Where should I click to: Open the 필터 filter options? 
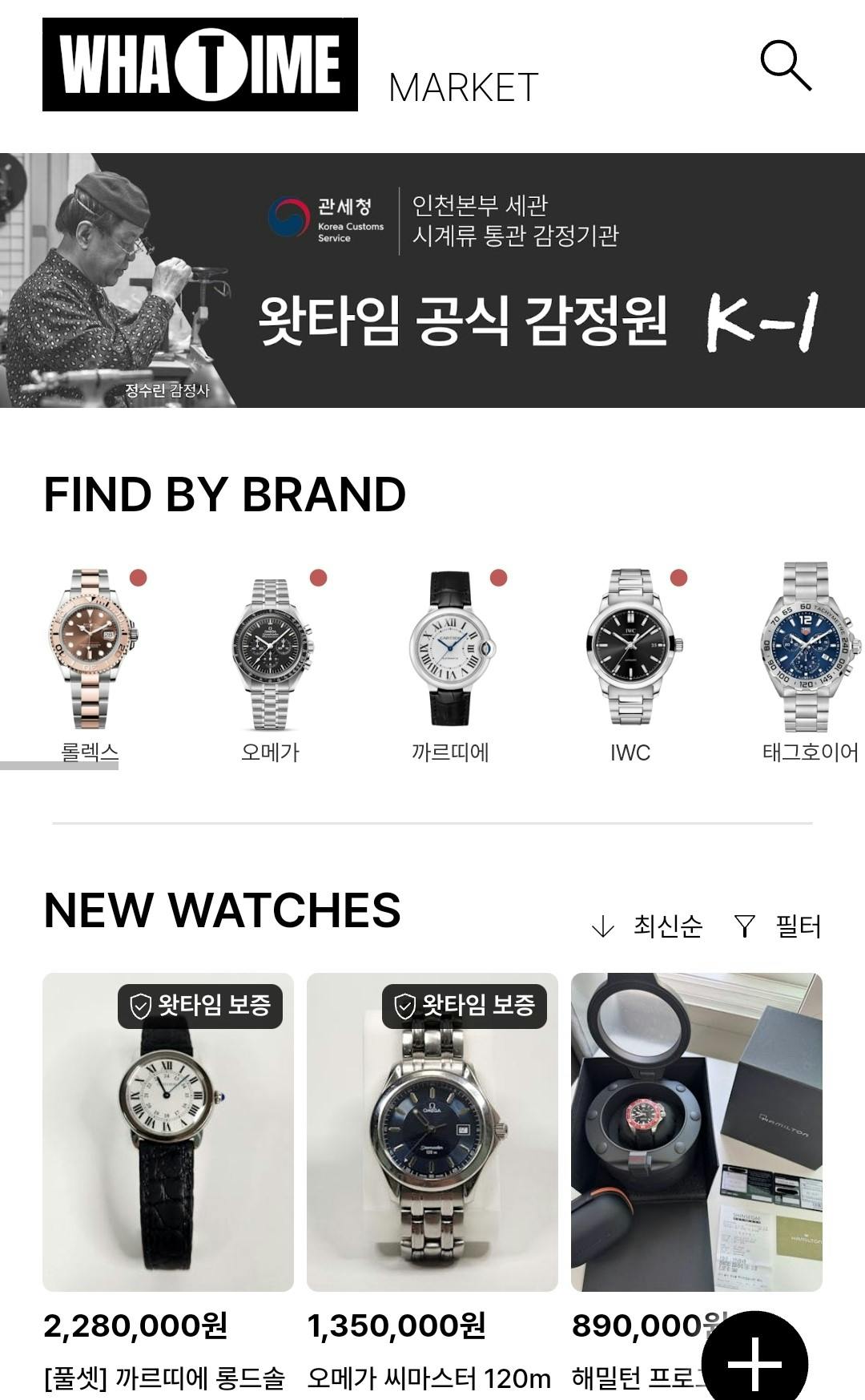click(x=778, y=926)
